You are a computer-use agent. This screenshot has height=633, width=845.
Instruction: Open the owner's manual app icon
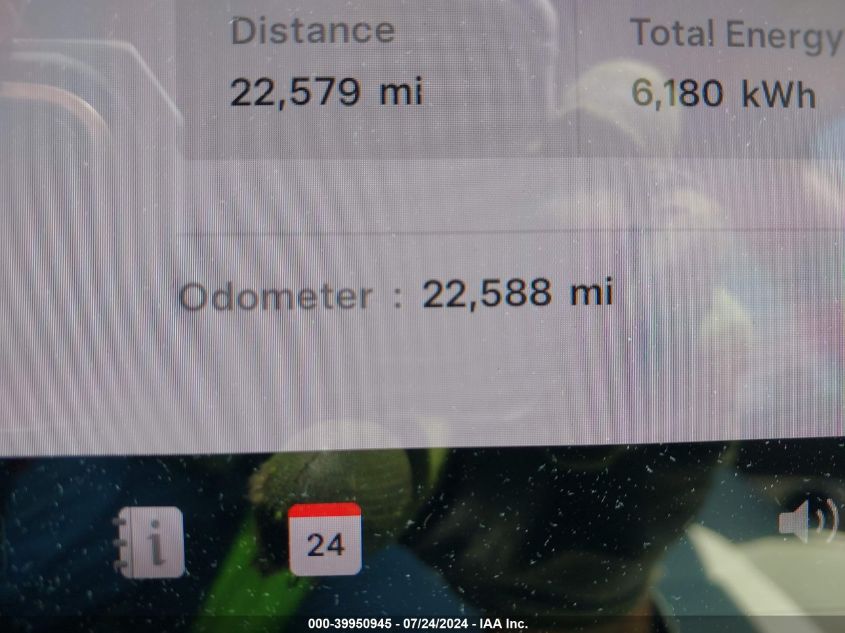click(x=150, y=542)
